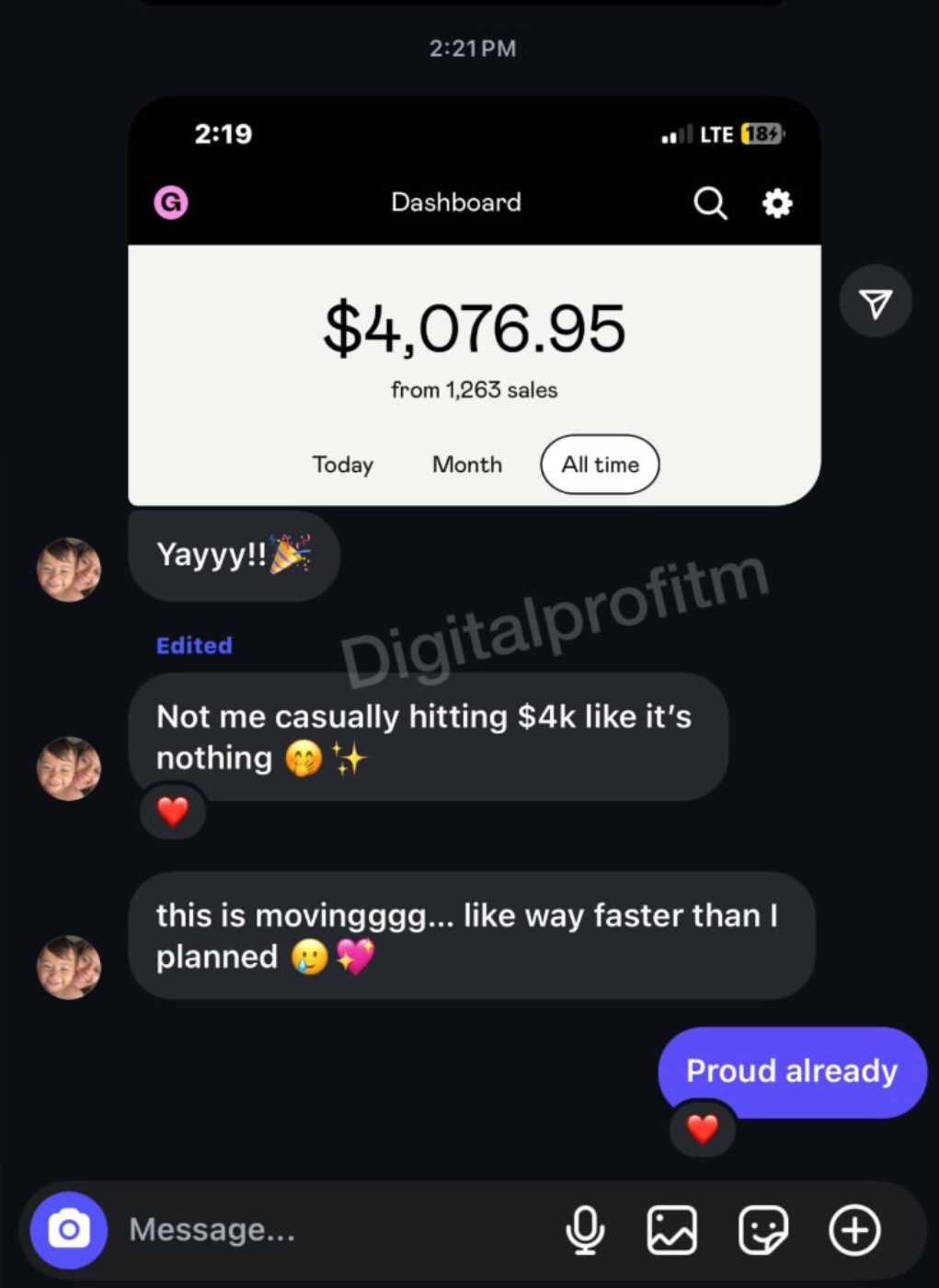The height and width of the screenshot is (1288, 939).
Task: Open the camera from the message bar
Action: pos(68,1229)
